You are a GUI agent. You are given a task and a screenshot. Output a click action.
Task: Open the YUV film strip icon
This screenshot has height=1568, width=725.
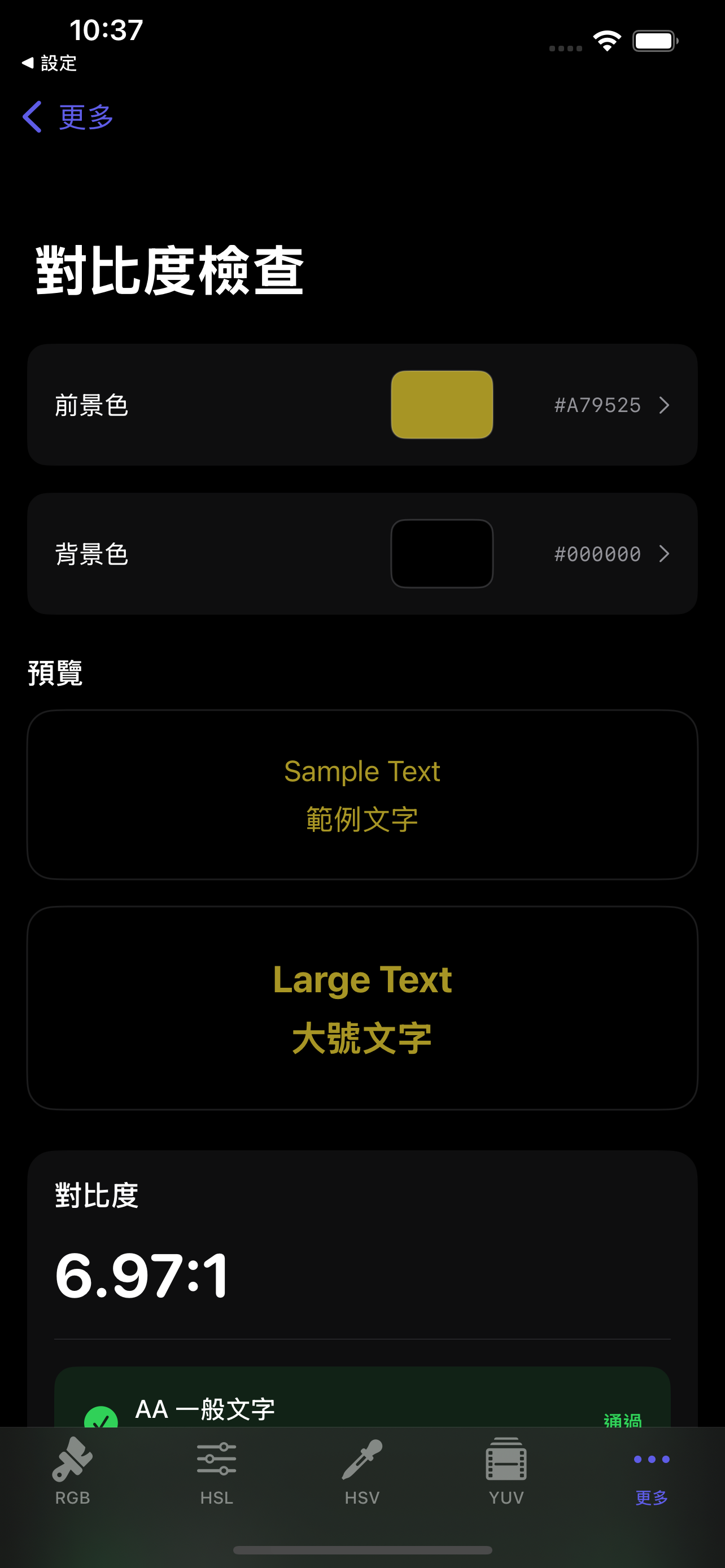pyautogui.click(x=506, y=1460)
